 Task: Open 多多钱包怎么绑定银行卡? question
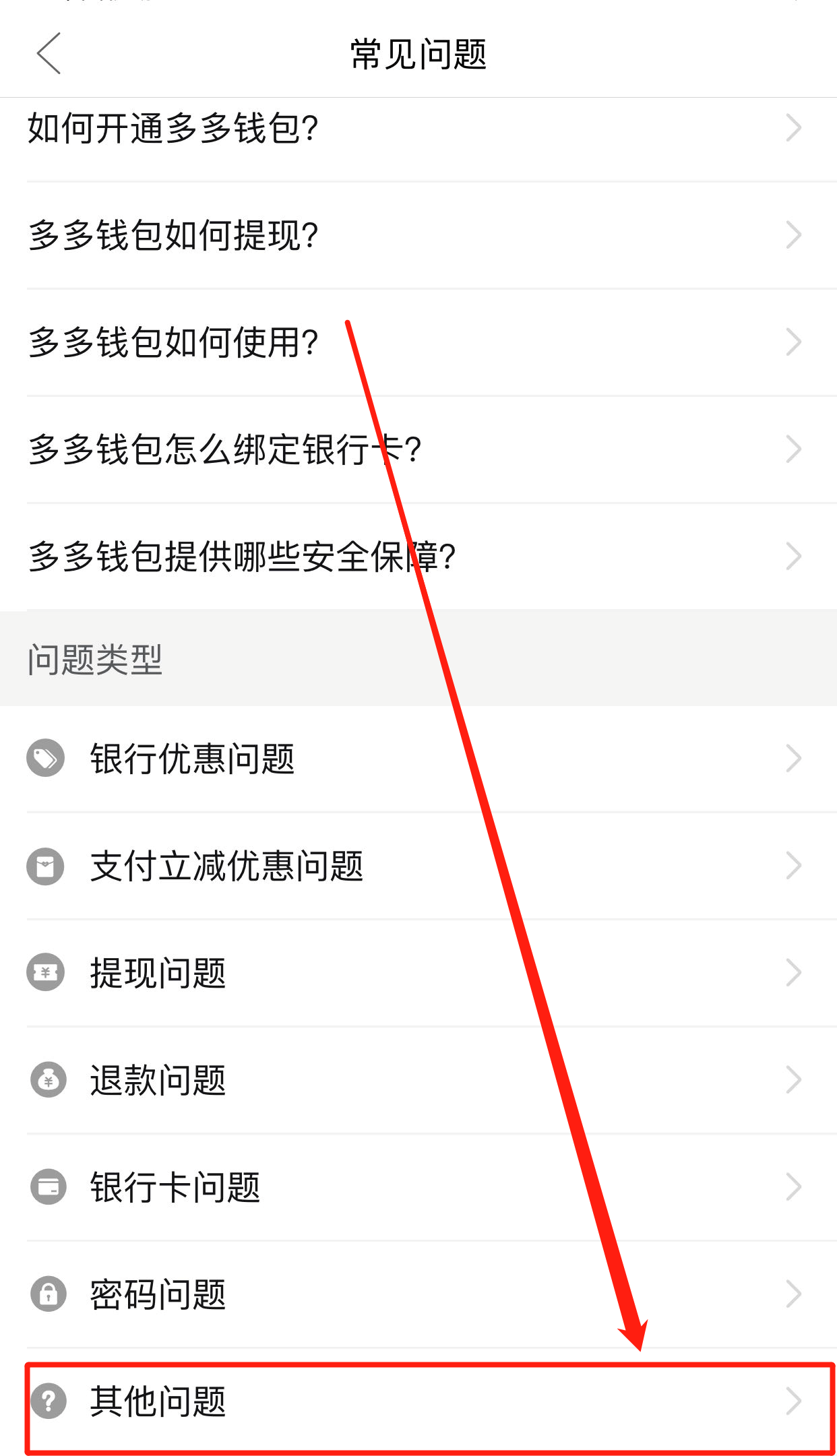coord(793,449)
